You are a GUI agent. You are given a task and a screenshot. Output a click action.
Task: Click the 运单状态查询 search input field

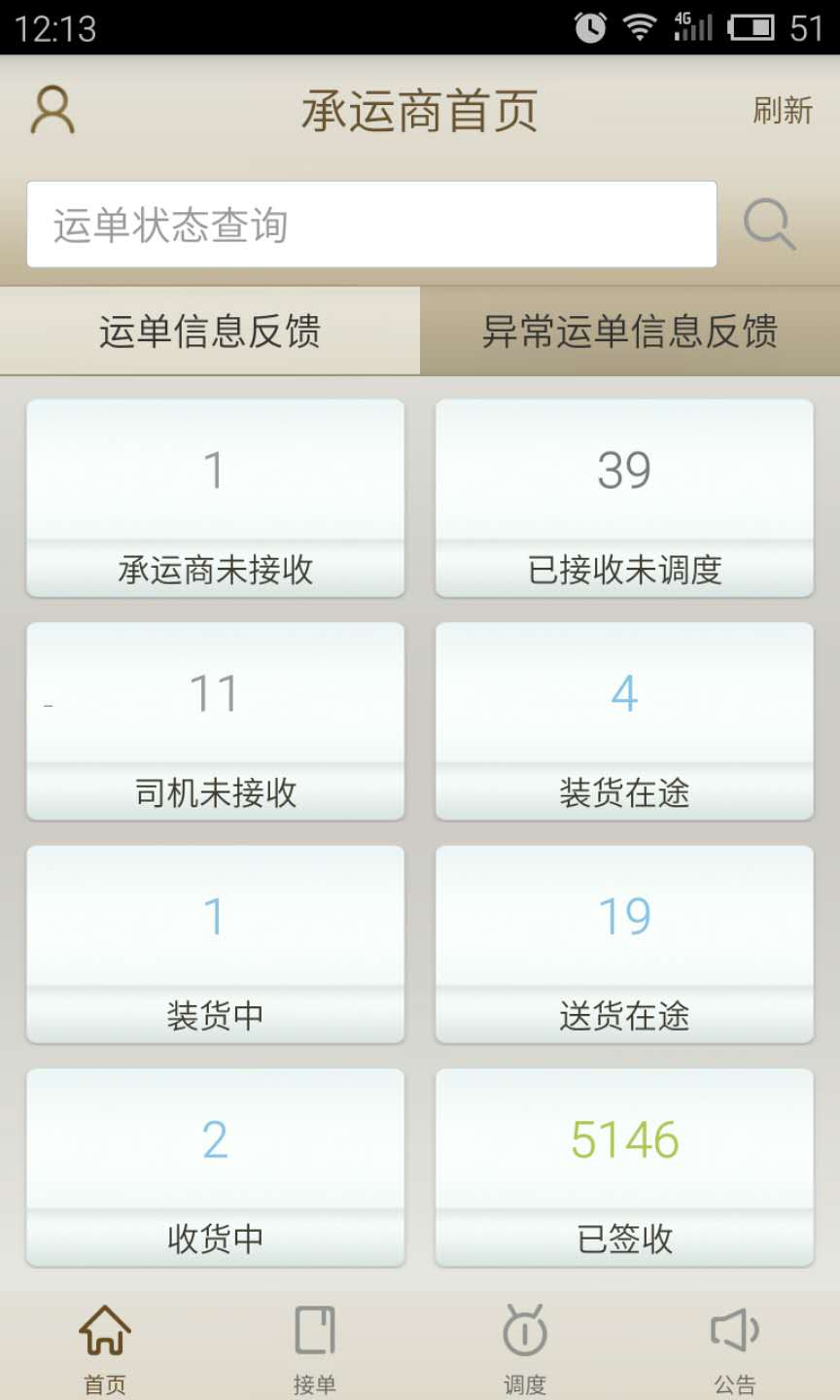tap(372, 224)
